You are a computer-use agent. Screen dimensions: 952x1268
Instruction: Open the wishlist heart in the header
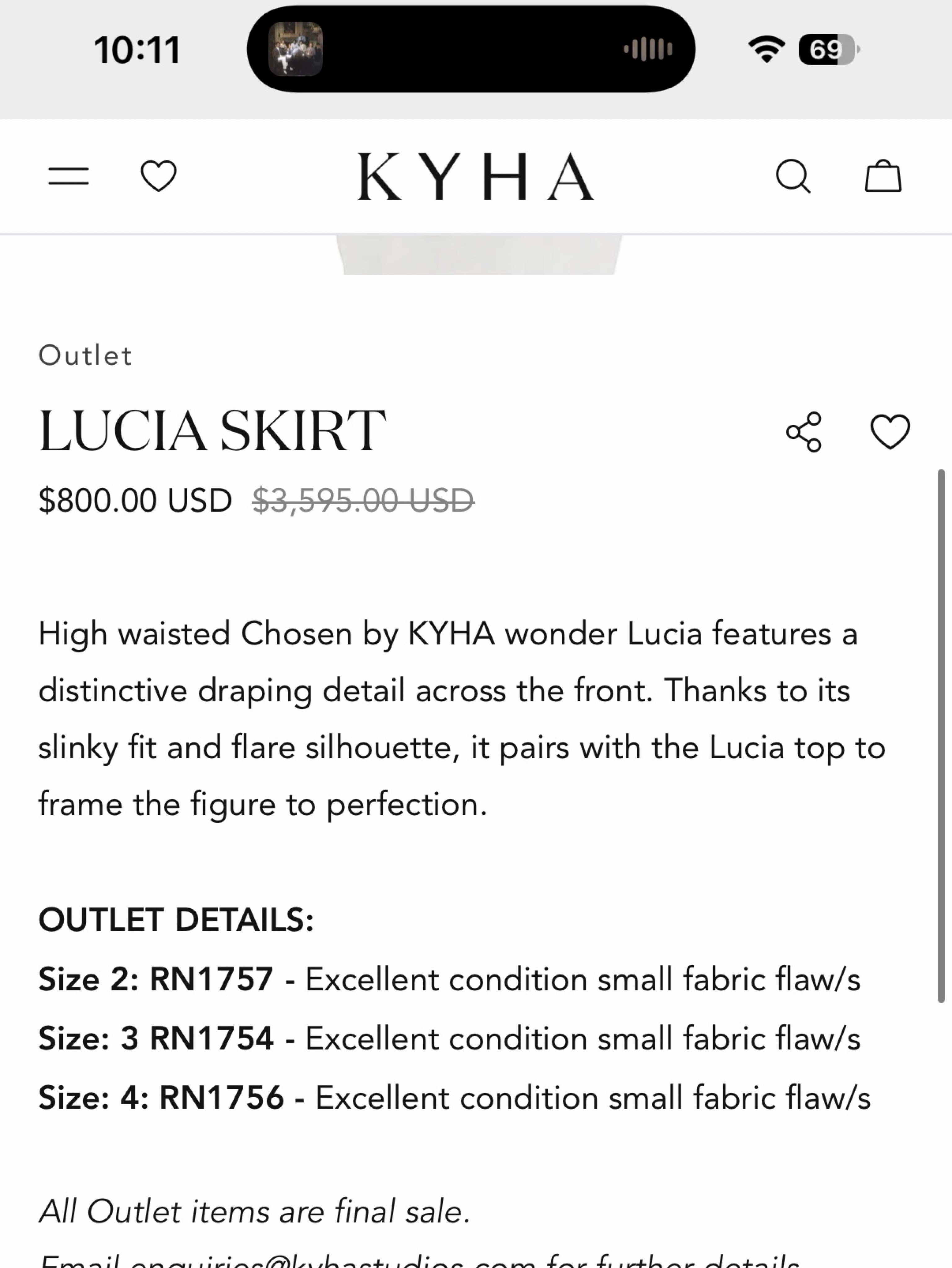pyautogui.click(x=159, y=176)
